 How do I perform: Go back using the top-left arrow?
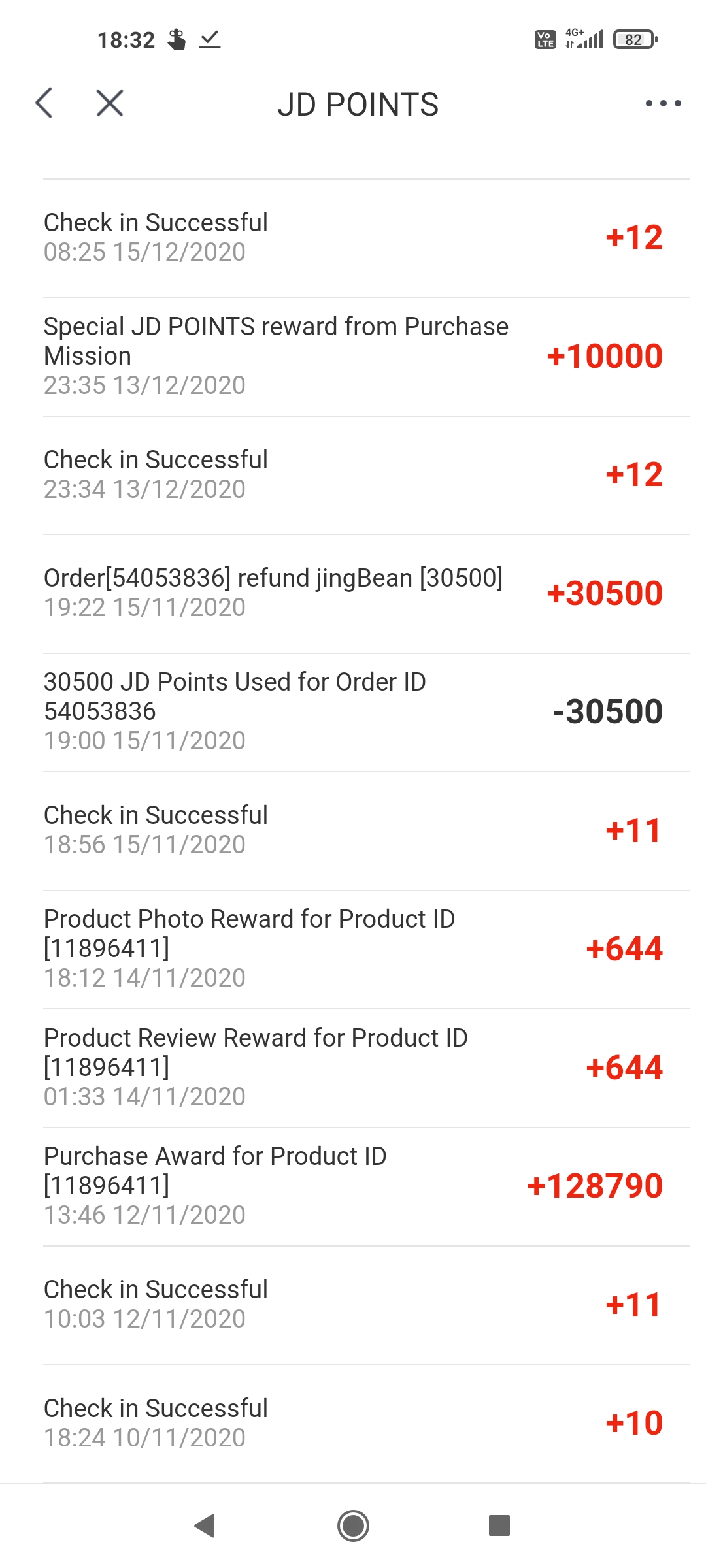pos(44,103)
